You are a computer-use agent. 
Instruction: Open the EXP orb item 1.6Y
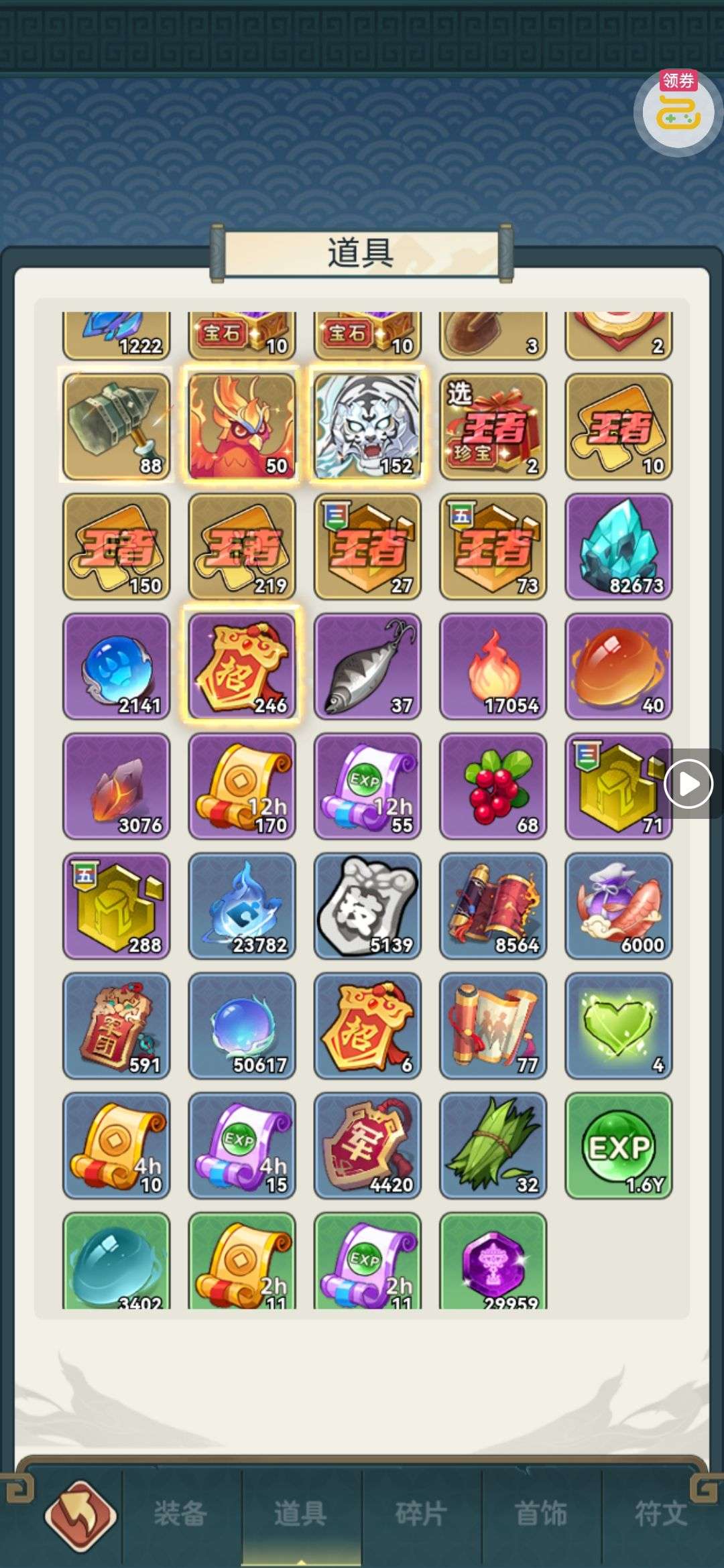618,1146
